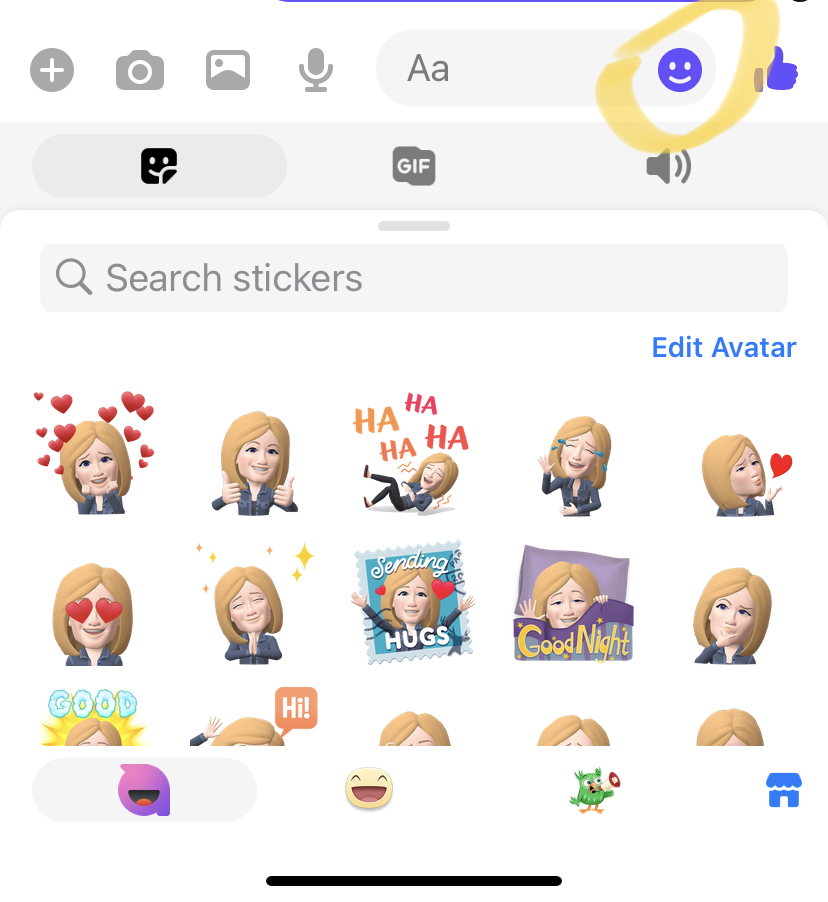Send a thumbs-up like
This screenshot has height=902, width=828.
[778, 70]
